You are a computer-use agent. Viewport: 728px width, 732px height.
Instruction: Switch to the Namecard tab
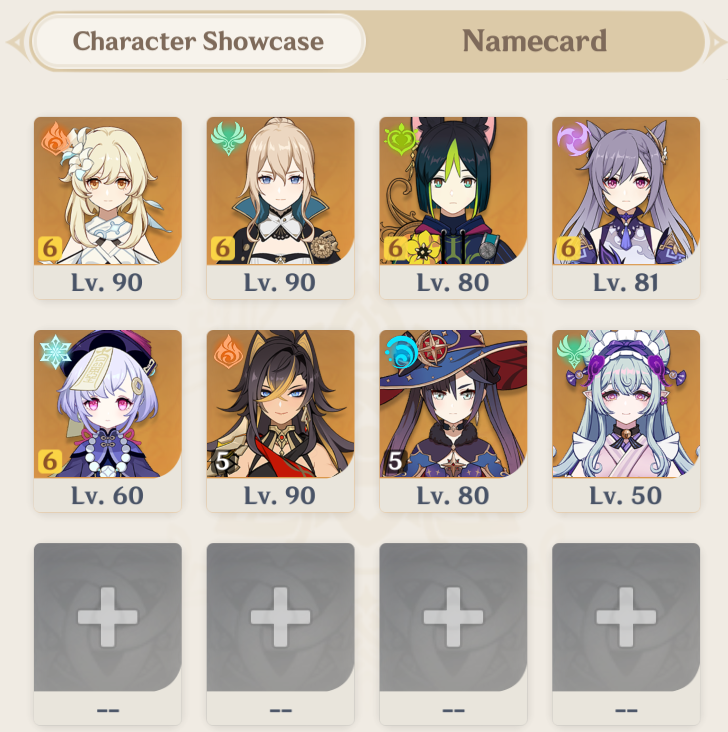click(x=534, y=41)
